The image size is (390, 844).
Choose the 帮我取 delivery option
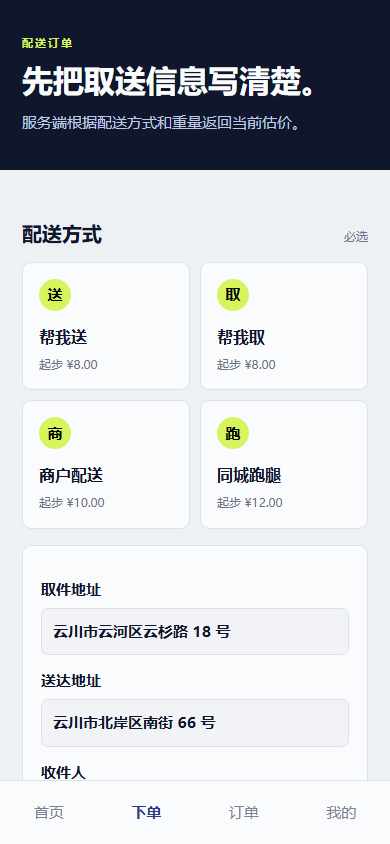(284, 326)
